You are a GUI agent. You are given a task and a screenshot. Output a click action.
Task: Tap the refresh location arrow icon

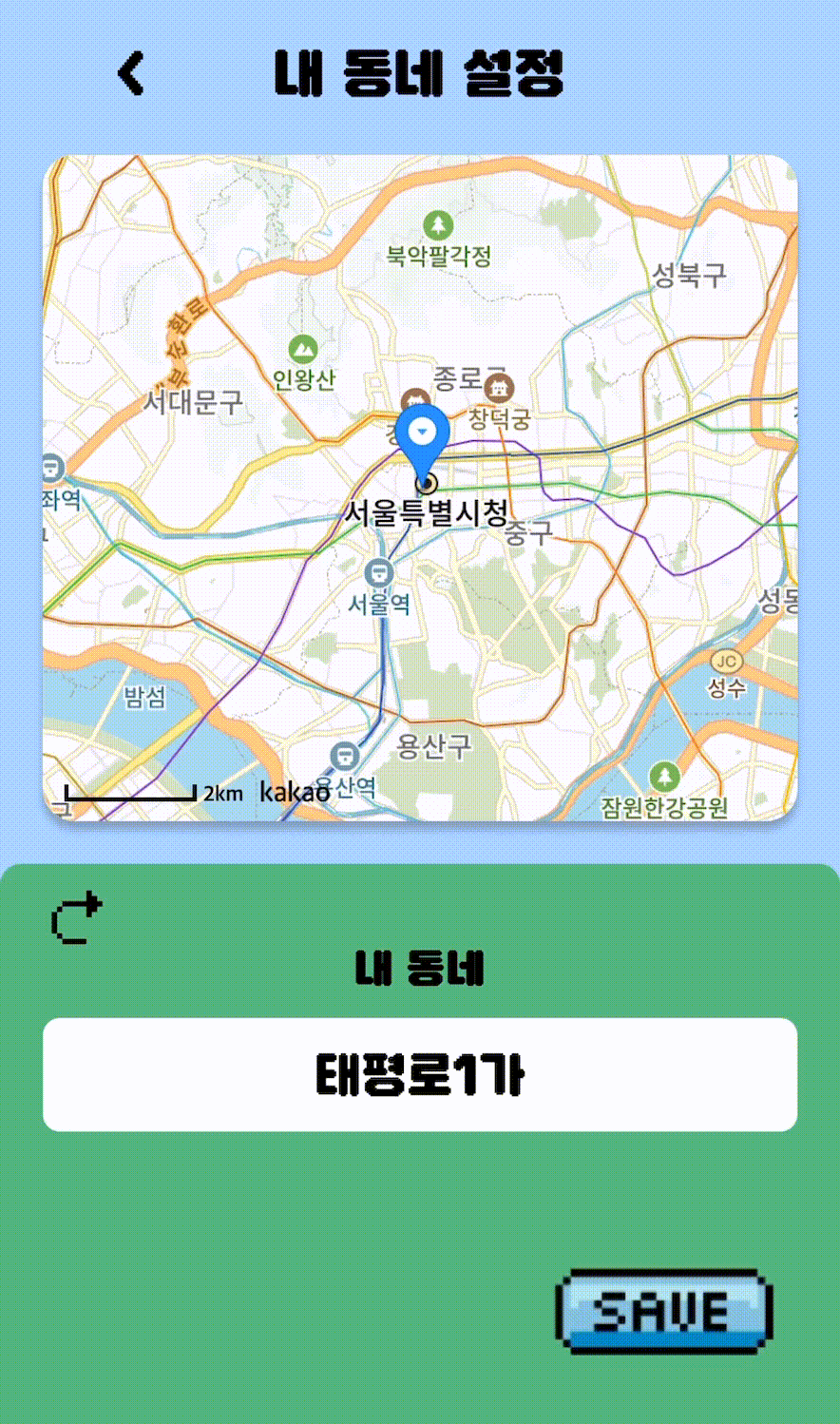click(76, 918)
